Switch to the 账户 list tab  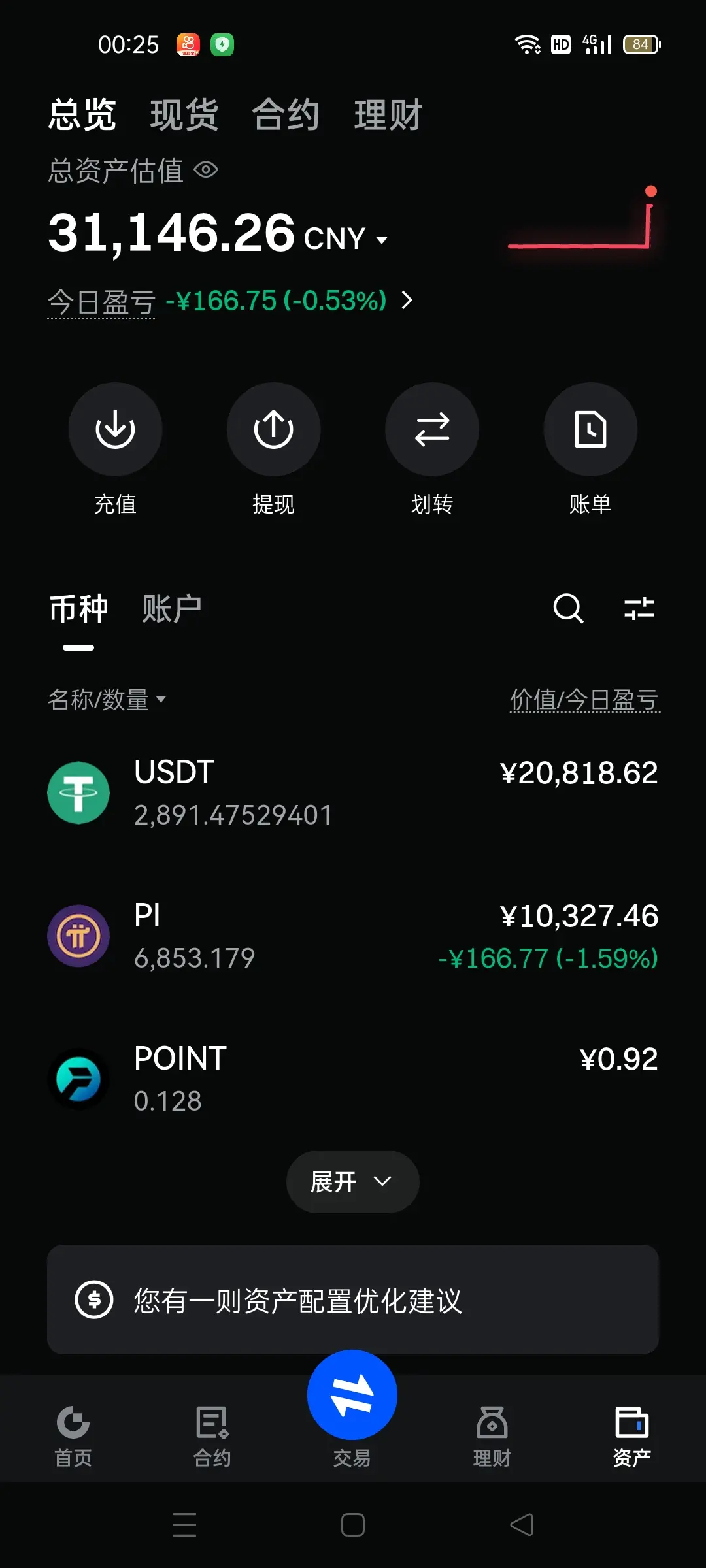point(171,609)
